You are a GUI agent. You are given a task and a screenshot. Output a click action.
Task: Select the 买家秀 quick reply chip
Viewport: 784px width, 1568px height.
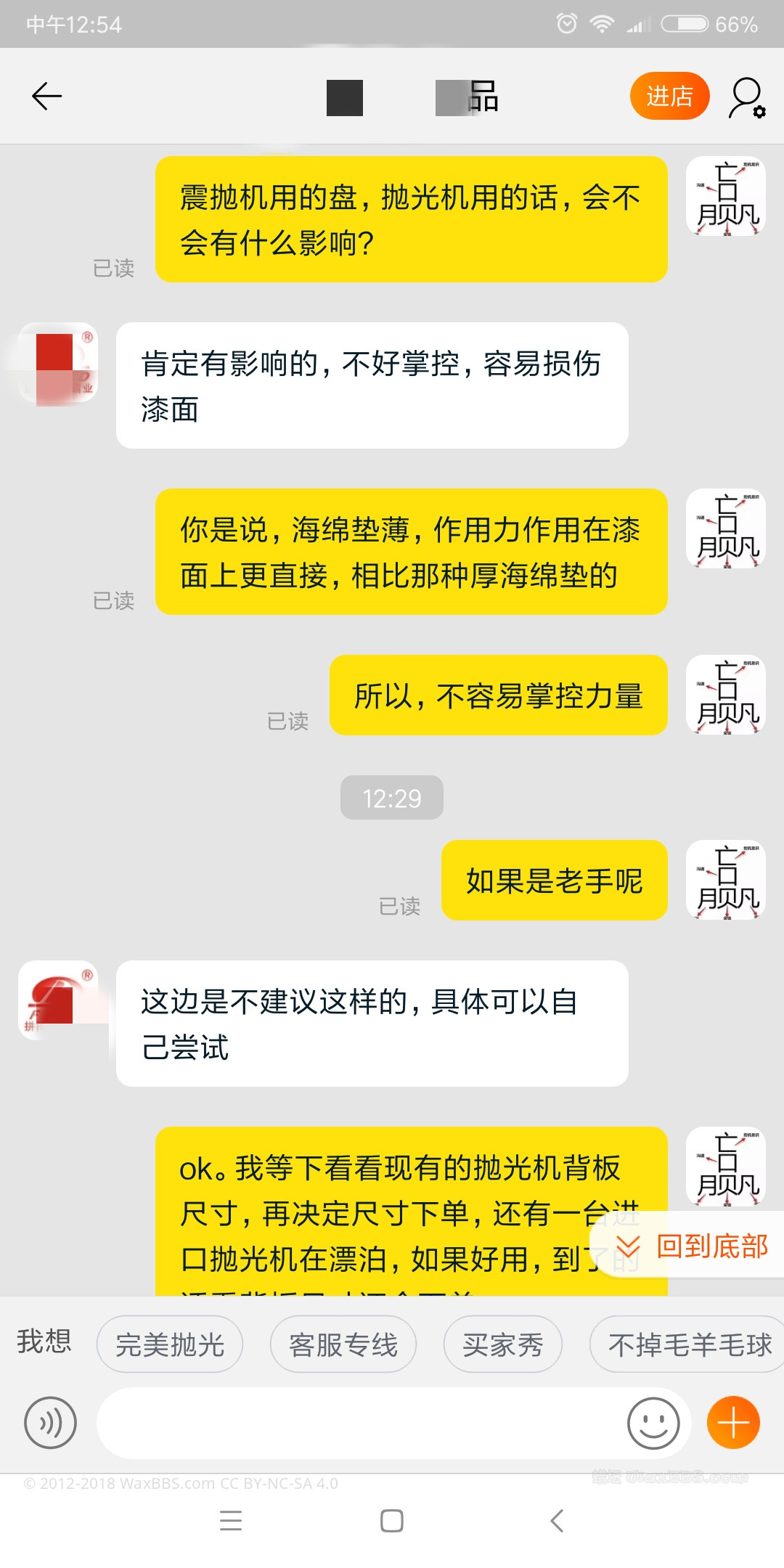(502, 1344)
